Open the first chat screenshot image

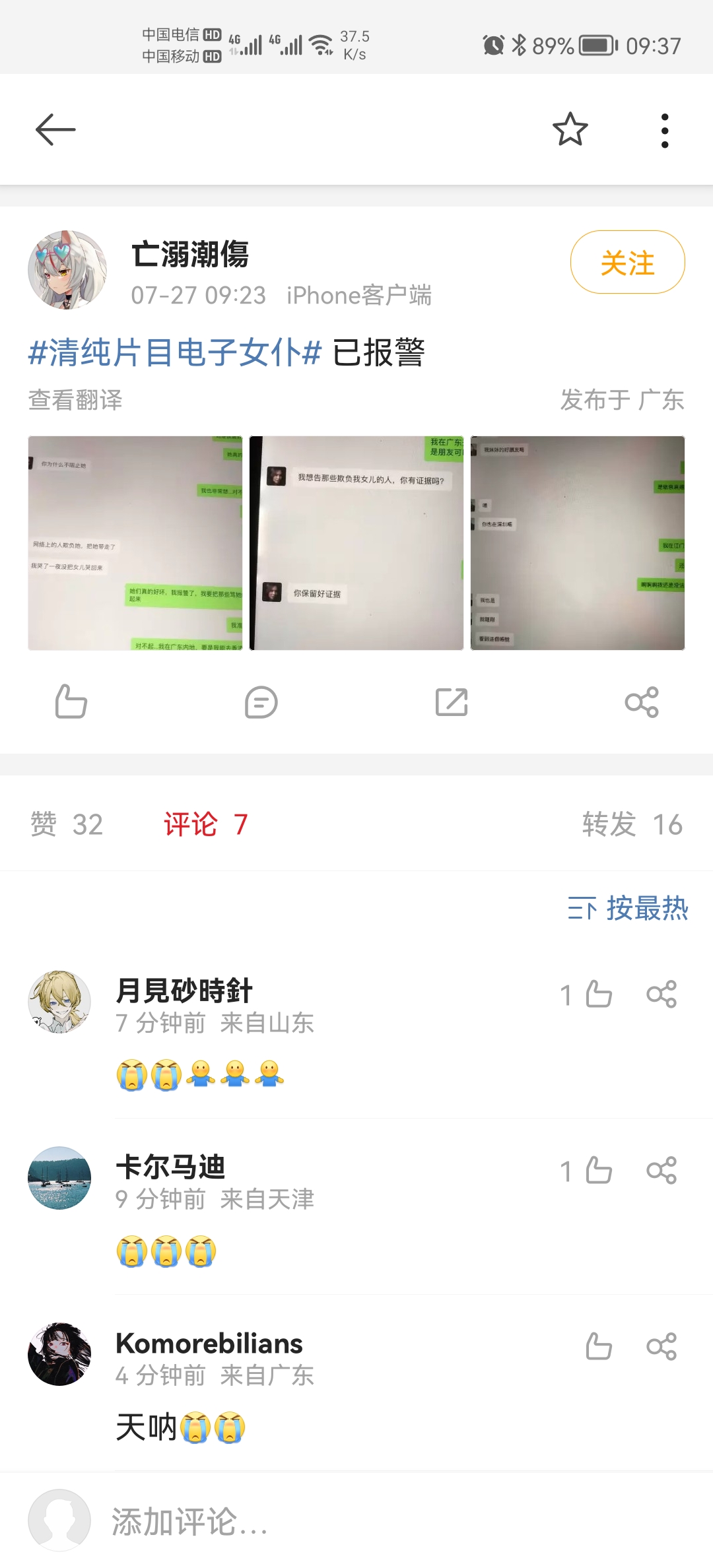135,543
